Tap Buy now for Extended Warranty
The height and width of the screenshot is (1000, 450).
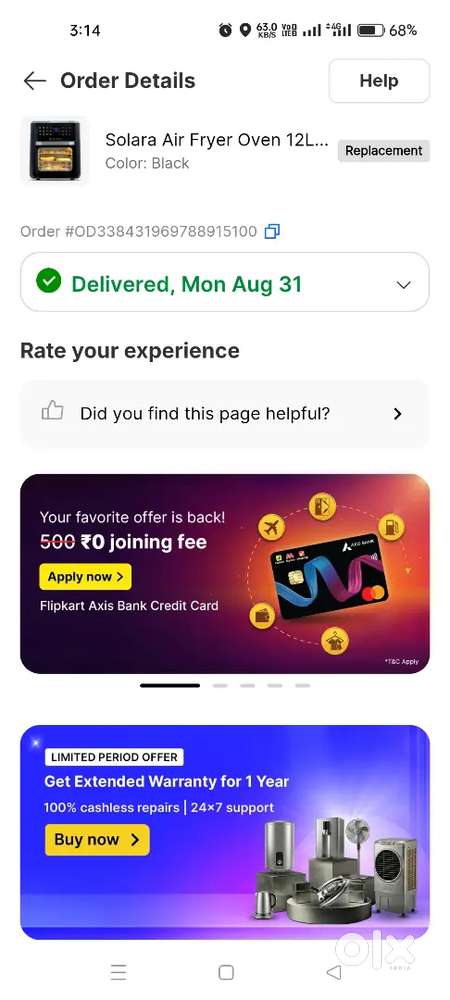tap(97, 839)
